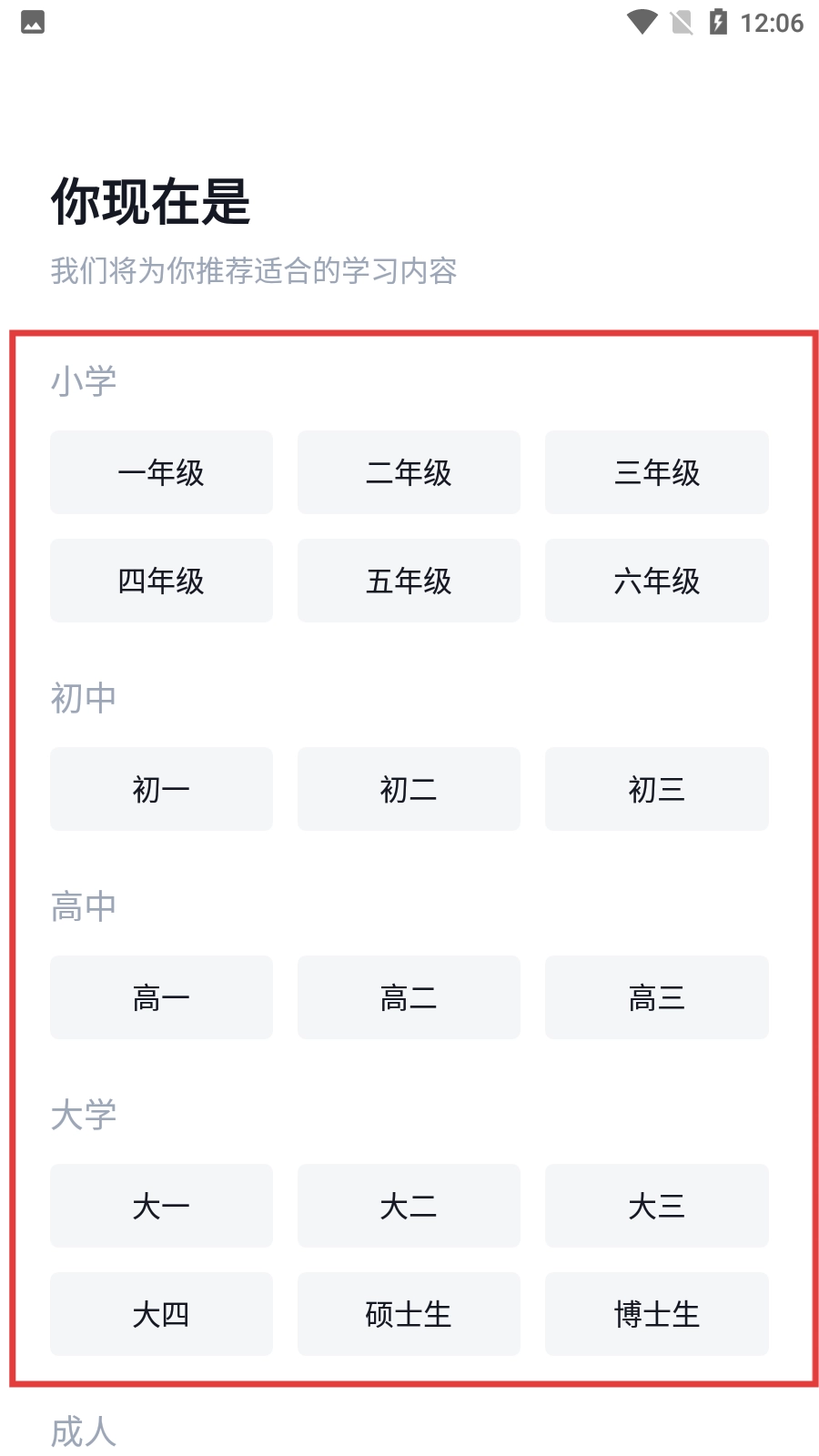Select the 四年级 button
The width and height of the screenshot is (819, 1456).
click(161, 581)
